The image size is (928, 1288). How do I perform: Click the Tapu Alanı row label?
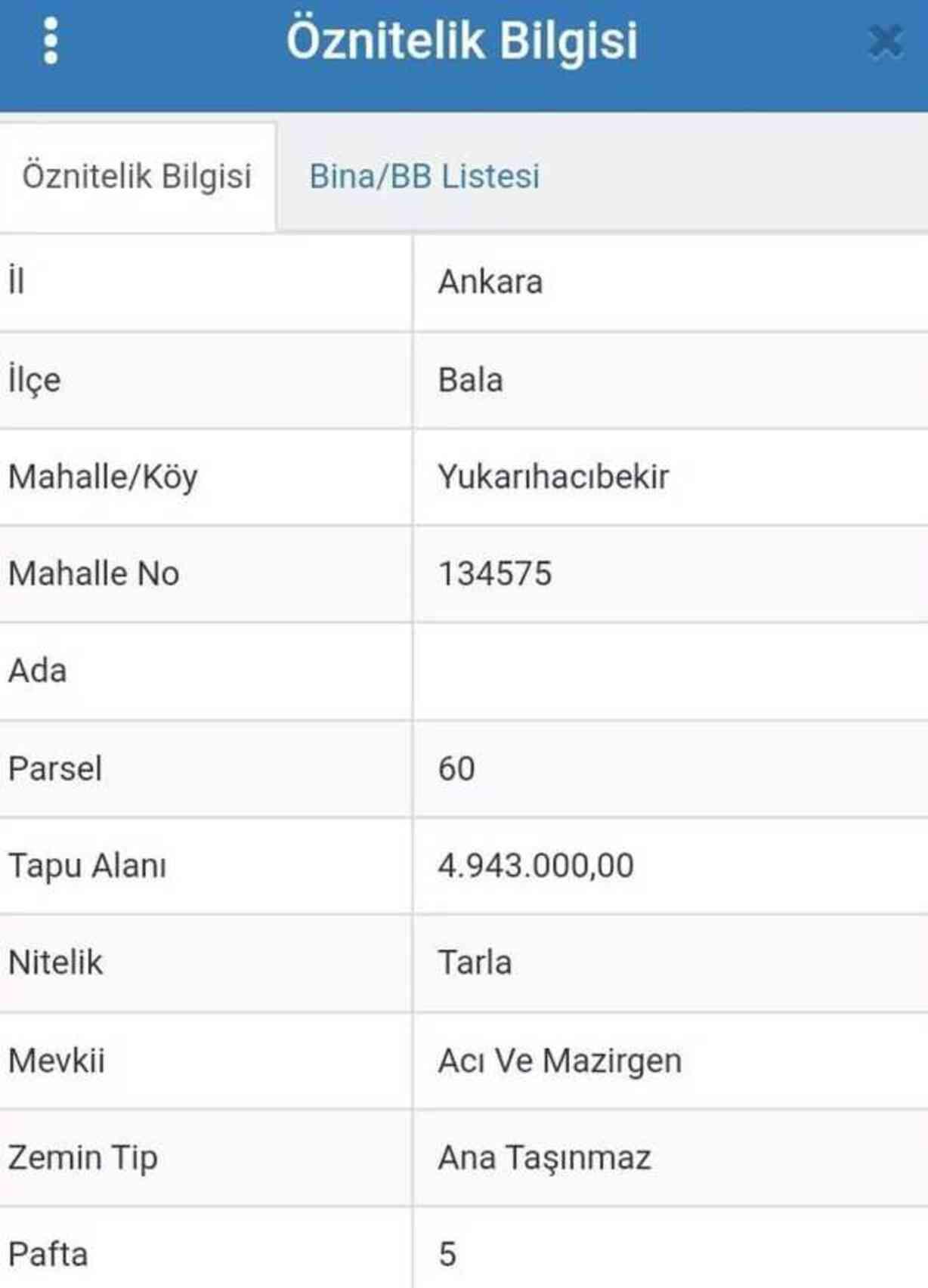point(88,864)
